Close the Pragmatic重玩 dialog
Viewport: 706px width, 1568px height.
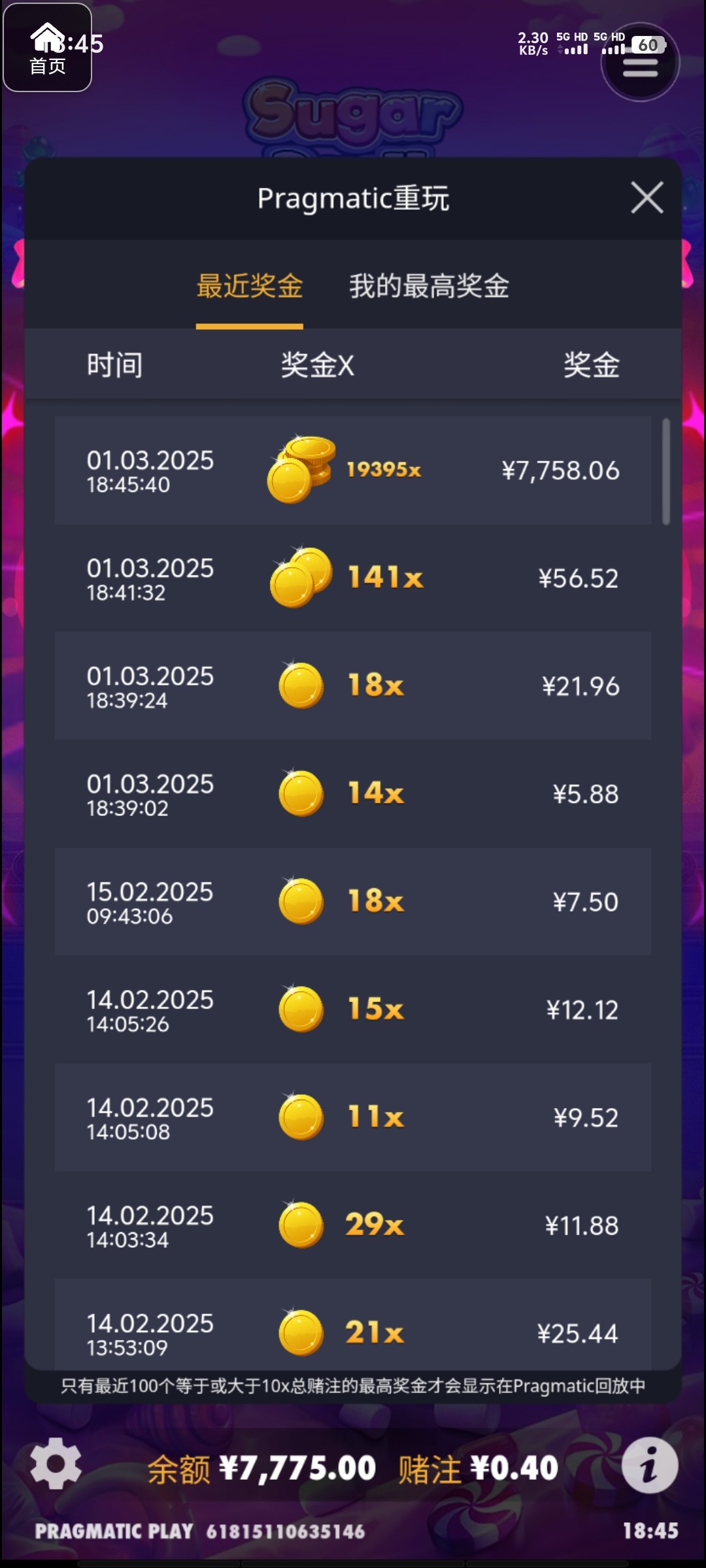(x=647, y=197)
